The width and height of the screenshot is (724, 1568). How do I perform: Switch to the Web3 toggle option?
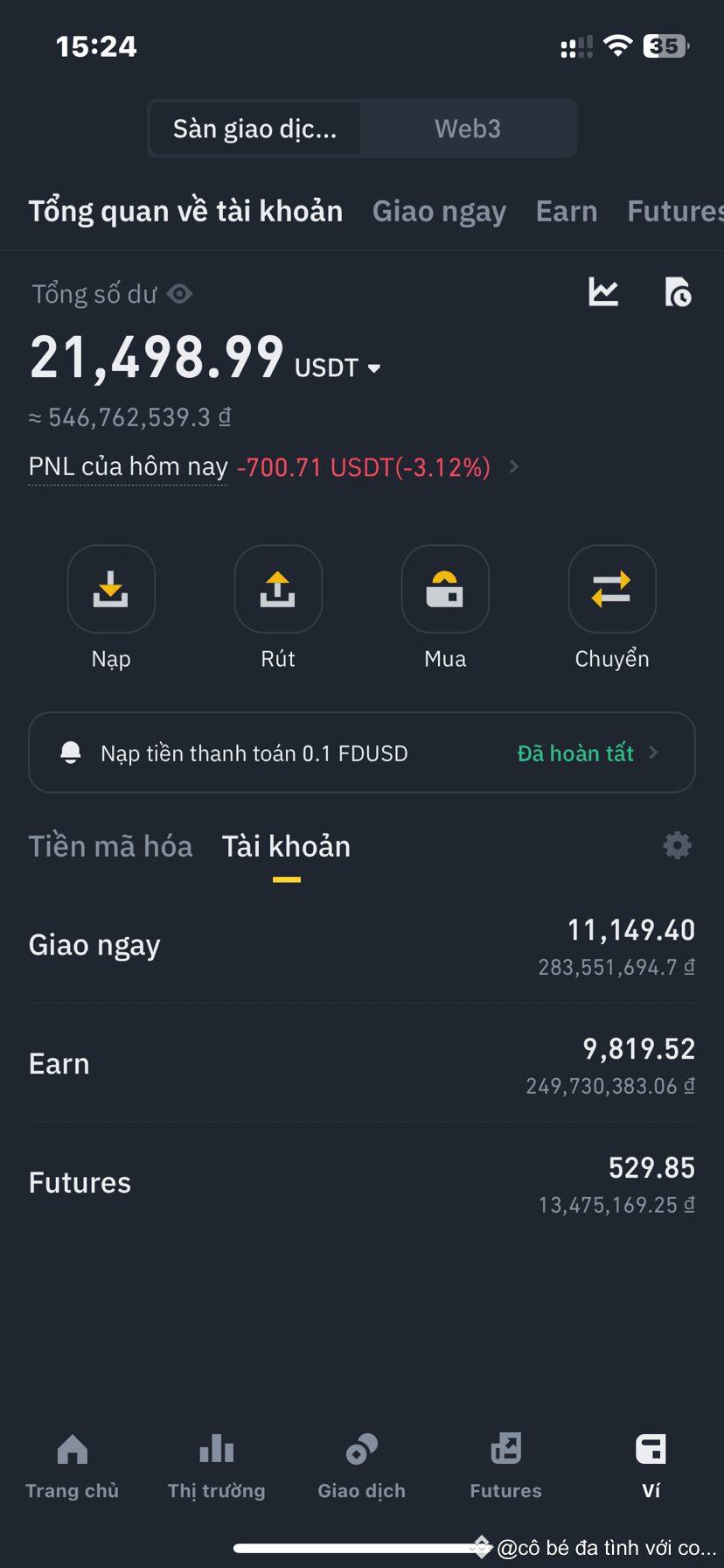(x=468, y=128)
